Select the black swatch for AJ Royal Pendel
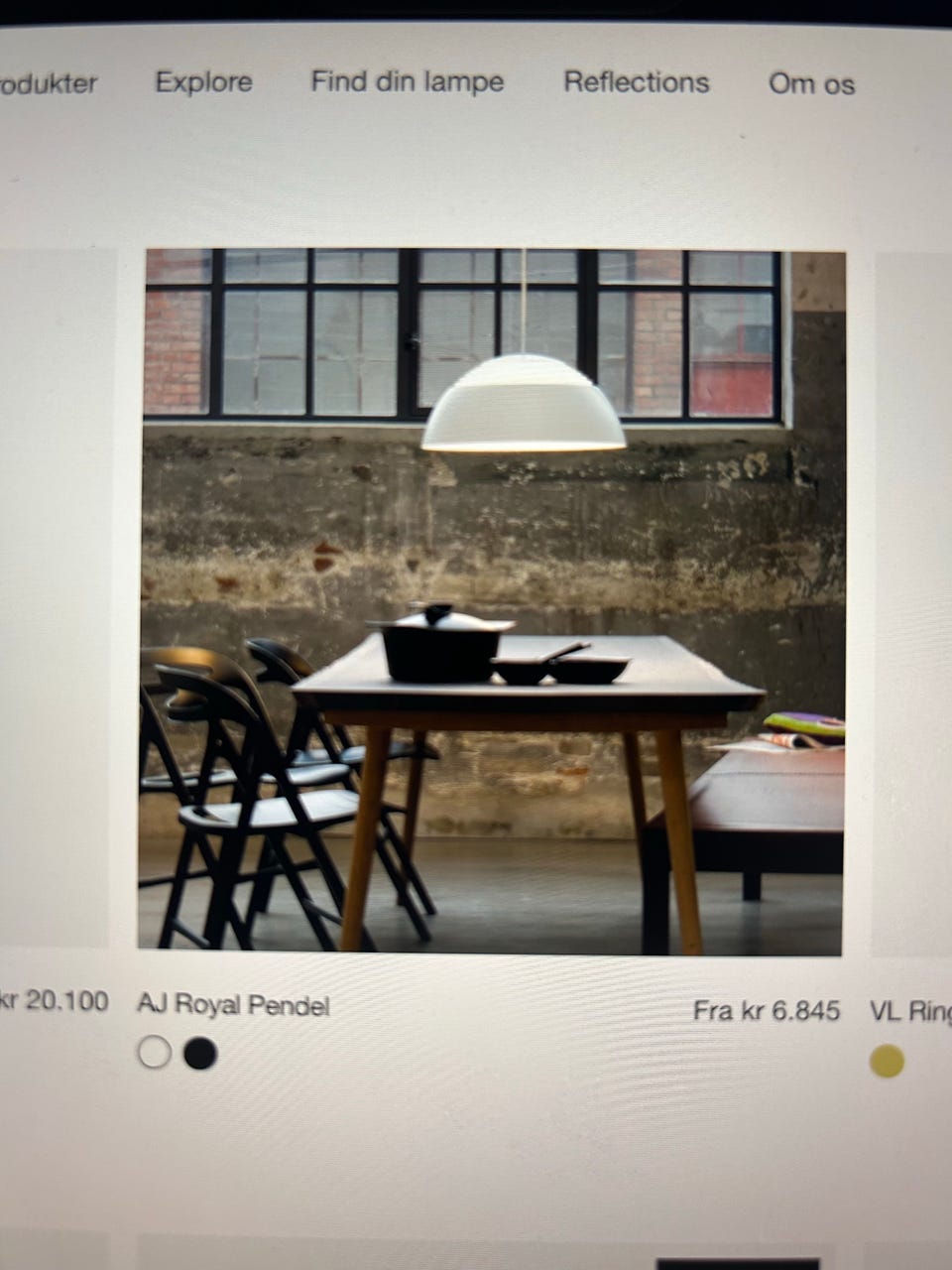 [x=200, y=1053]
